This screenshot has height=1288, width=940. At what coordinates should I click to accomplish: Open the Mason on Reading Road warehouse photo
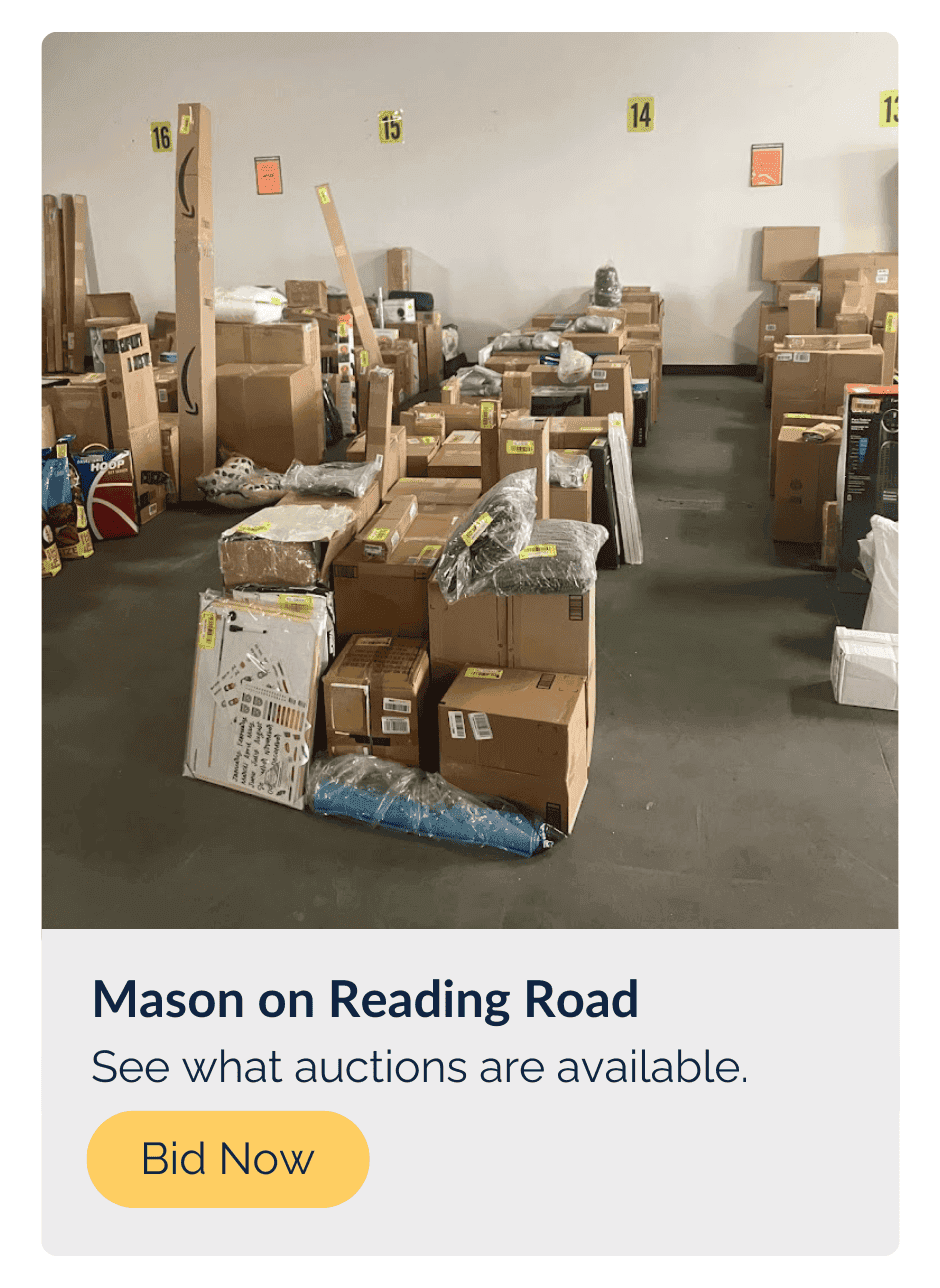point(469,480)
